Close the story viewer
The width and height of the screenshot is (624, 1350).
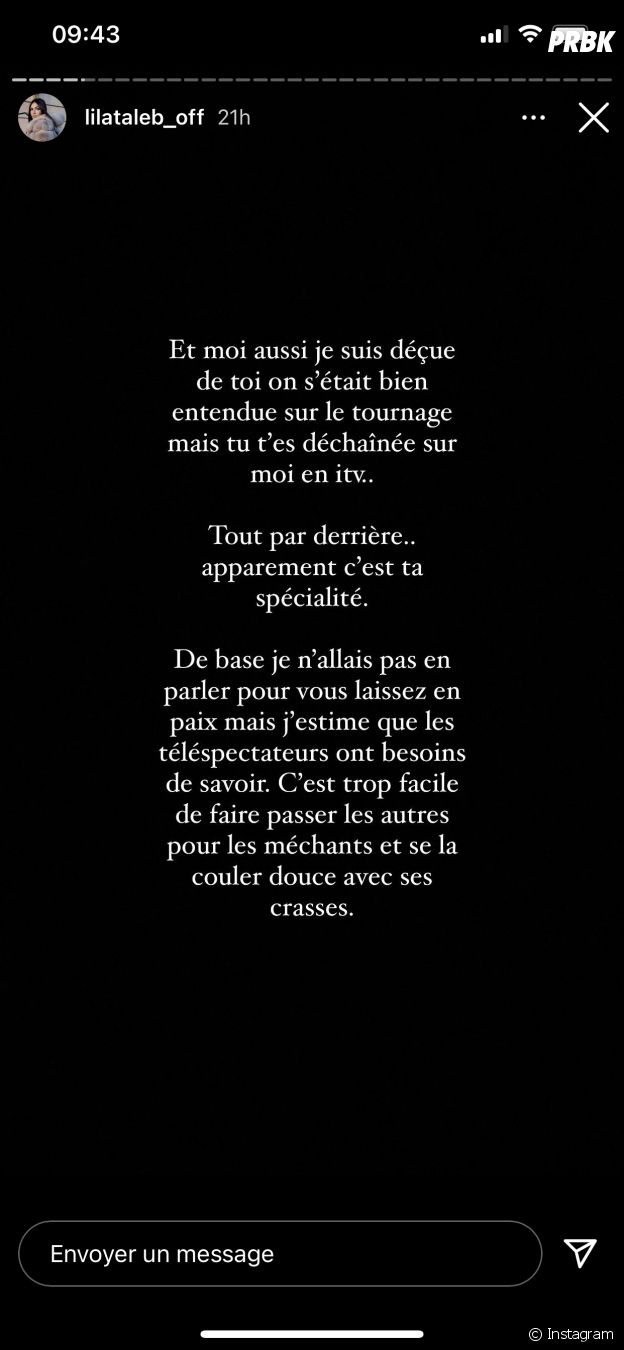593,118
